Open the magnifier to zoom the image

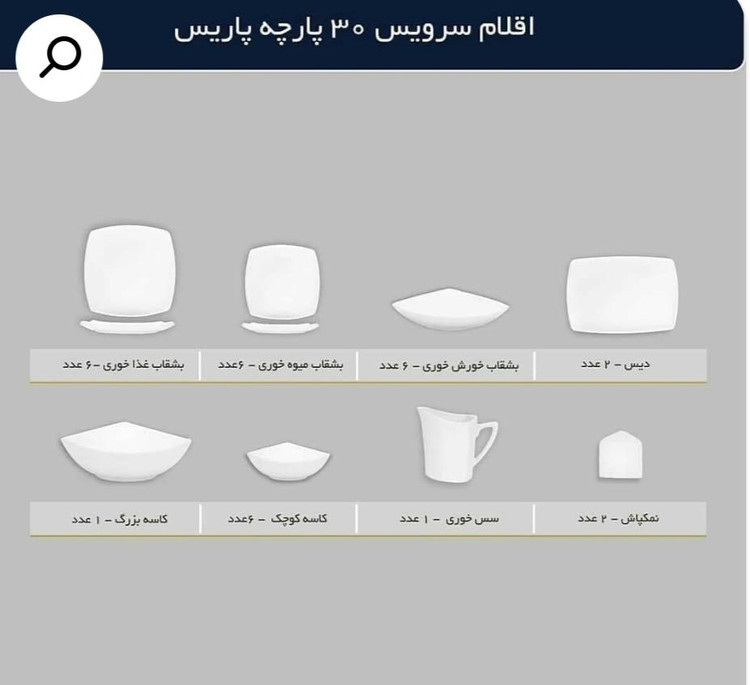coord(59,58)
